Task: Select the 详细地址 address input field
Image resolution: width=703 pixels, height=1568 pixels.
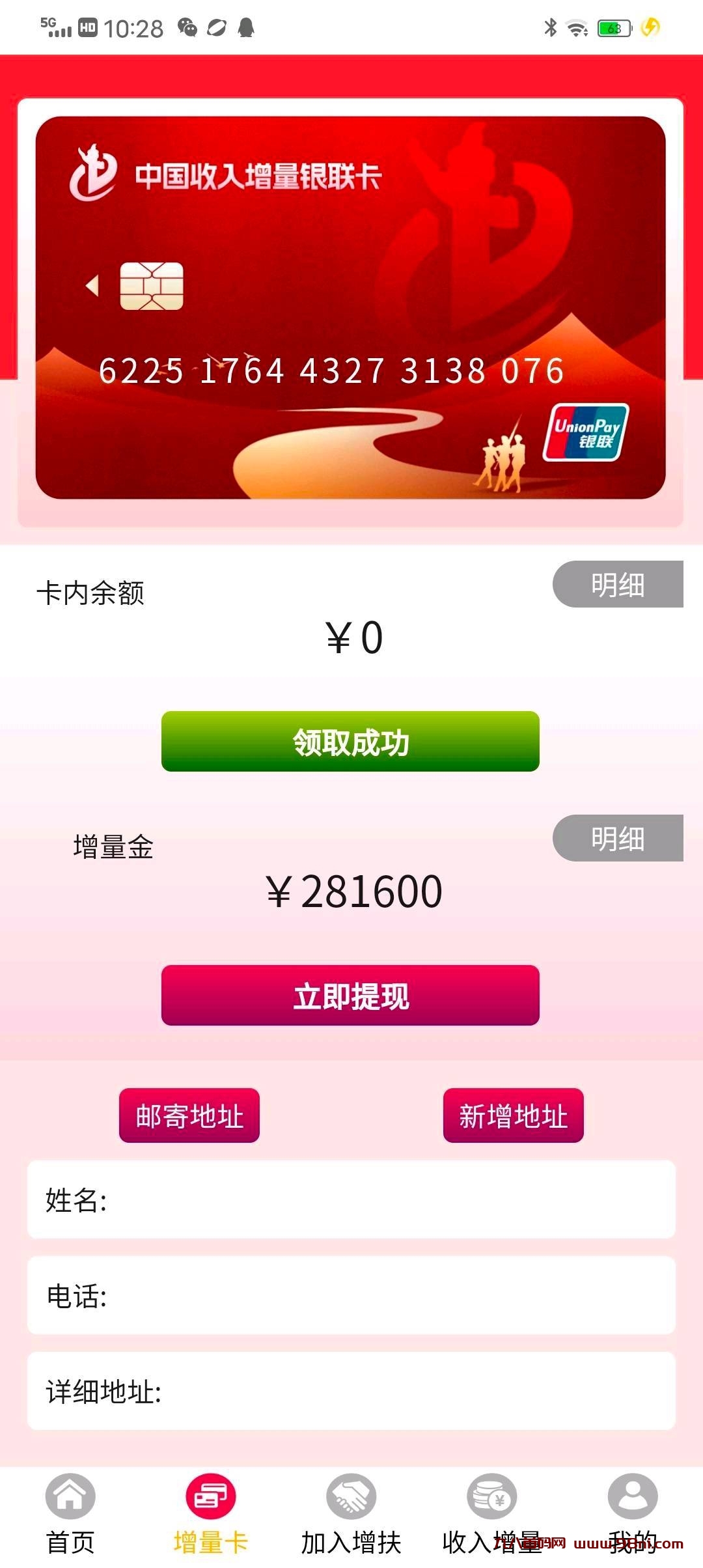Action: click(351, 1390)
